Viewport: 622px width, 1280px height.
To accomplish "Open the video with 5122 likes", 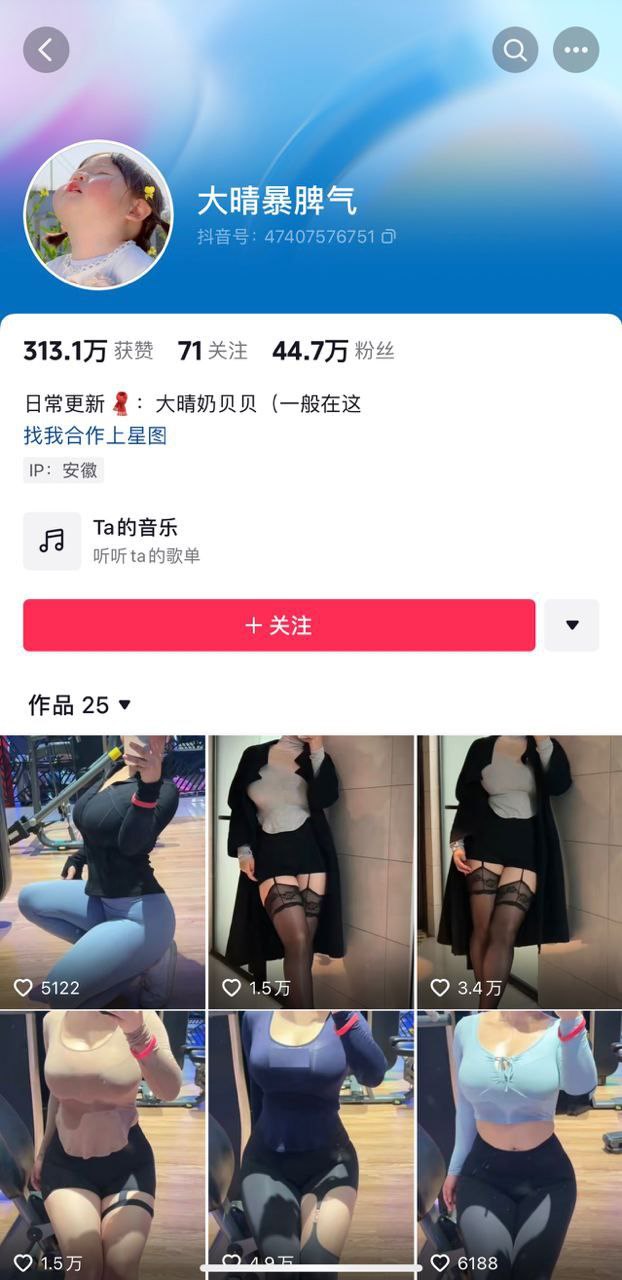I will pos(102,870).
